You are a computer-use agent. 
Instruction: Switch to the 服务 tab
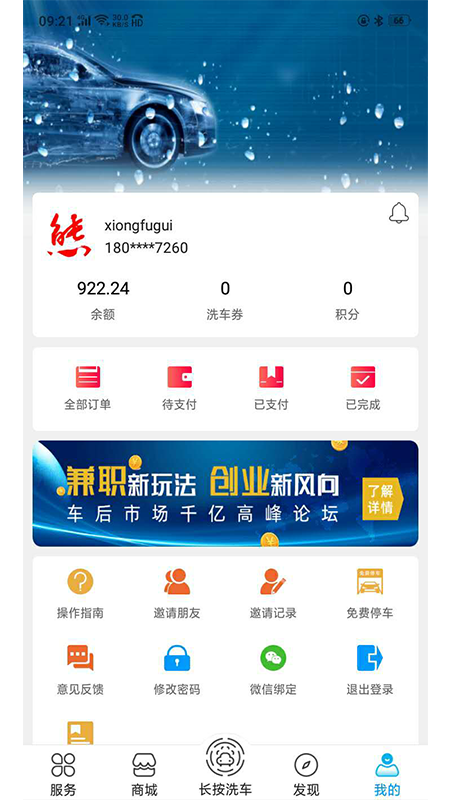click(x=63, y=774)
